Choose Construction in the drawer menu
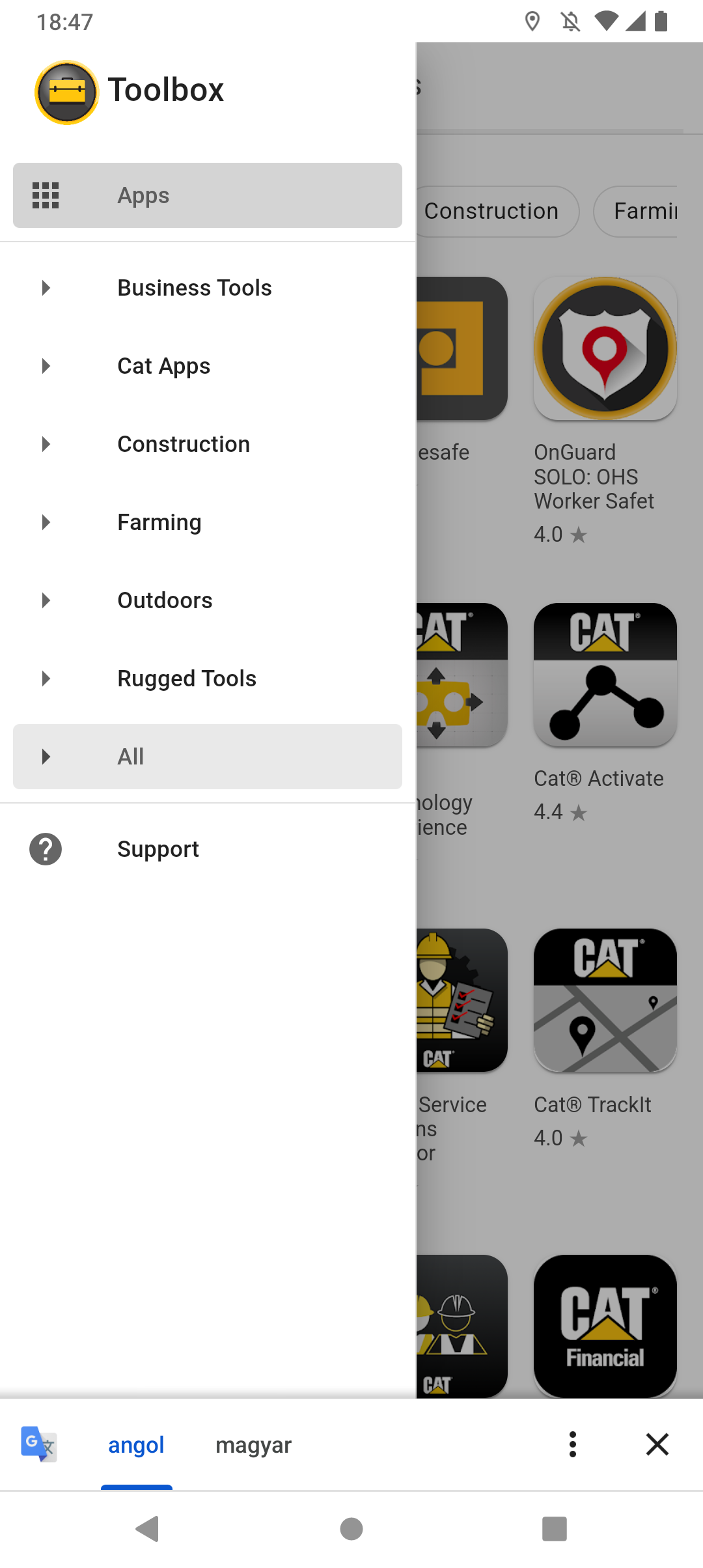The width and height of the screenshot is (703, 1568). (208, 444)
